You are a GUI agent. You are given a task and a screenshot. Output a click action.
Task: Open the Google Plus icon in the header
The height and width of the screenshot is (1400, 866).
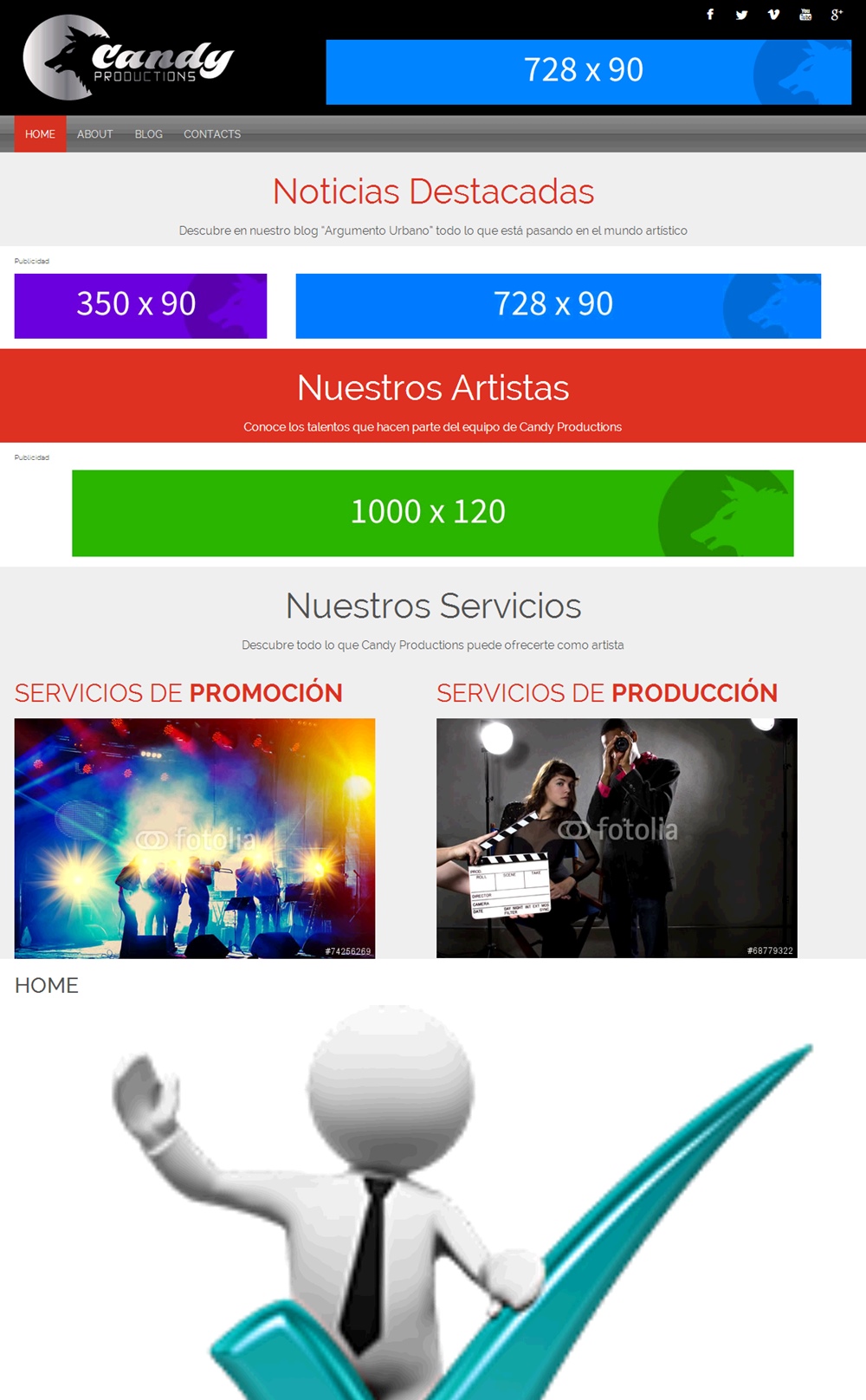(837, 14)
